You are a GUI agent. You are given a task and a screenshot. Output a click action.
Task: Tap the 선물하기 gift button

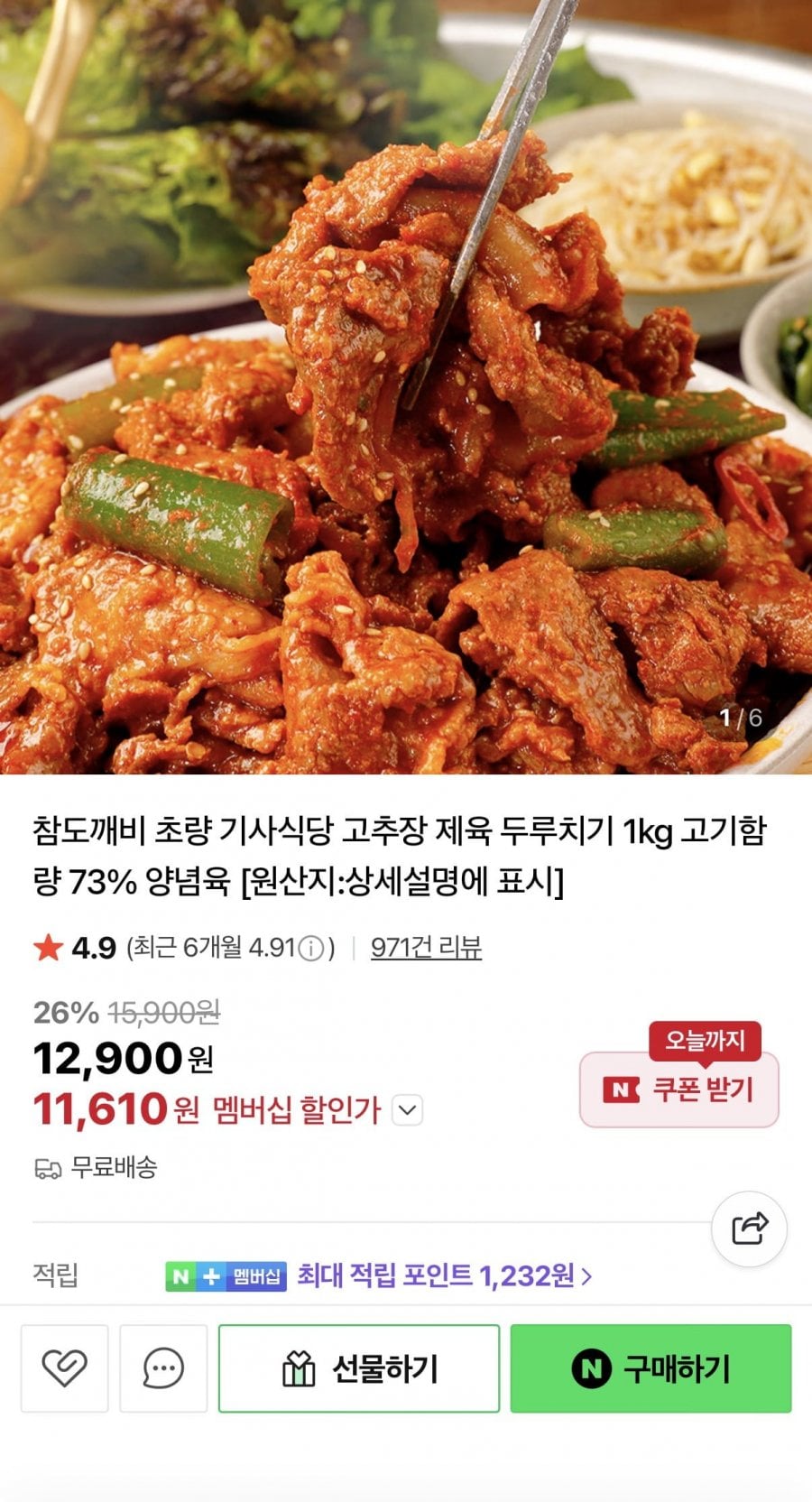359,1368
